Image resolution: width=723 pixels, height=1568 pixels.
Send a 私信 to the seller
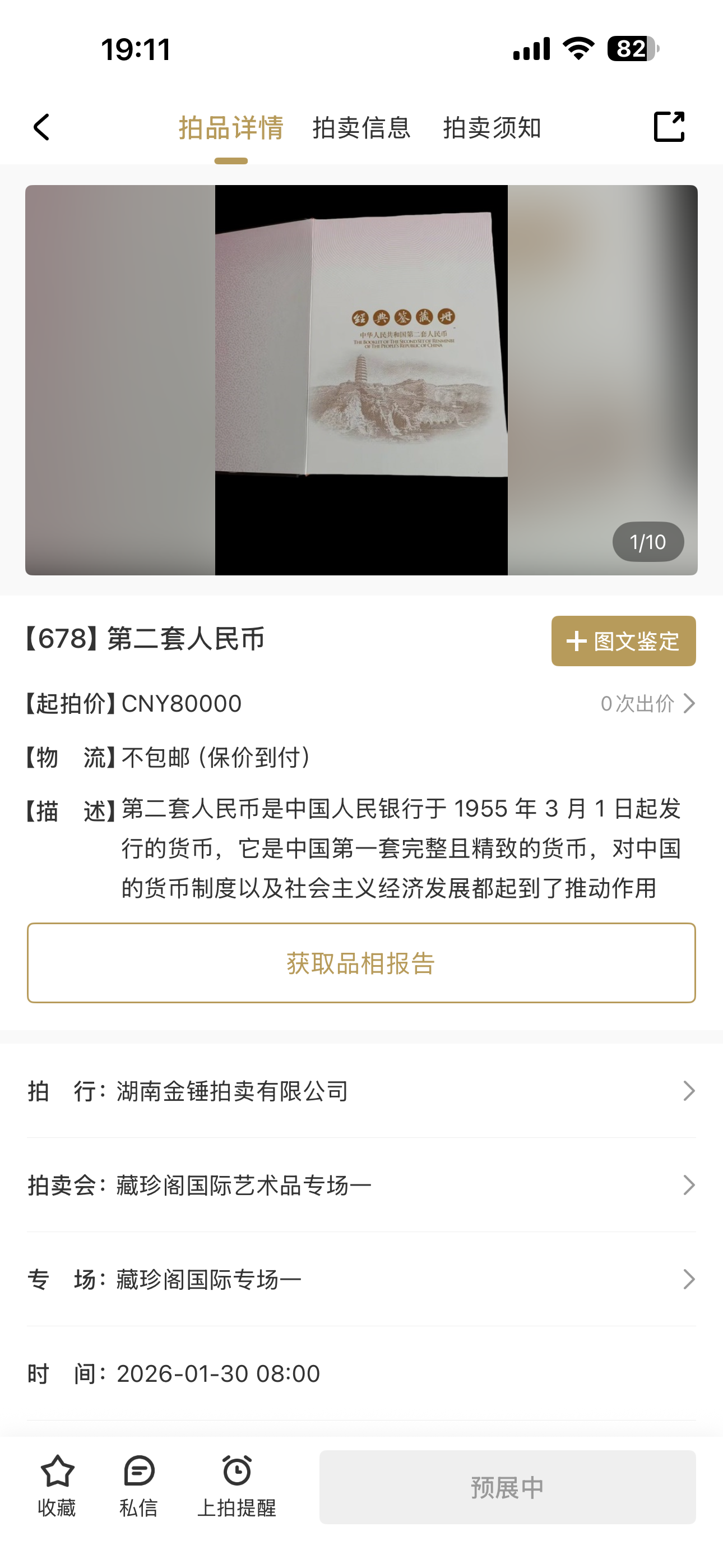pyautogui.click(x=139, y=1485)
